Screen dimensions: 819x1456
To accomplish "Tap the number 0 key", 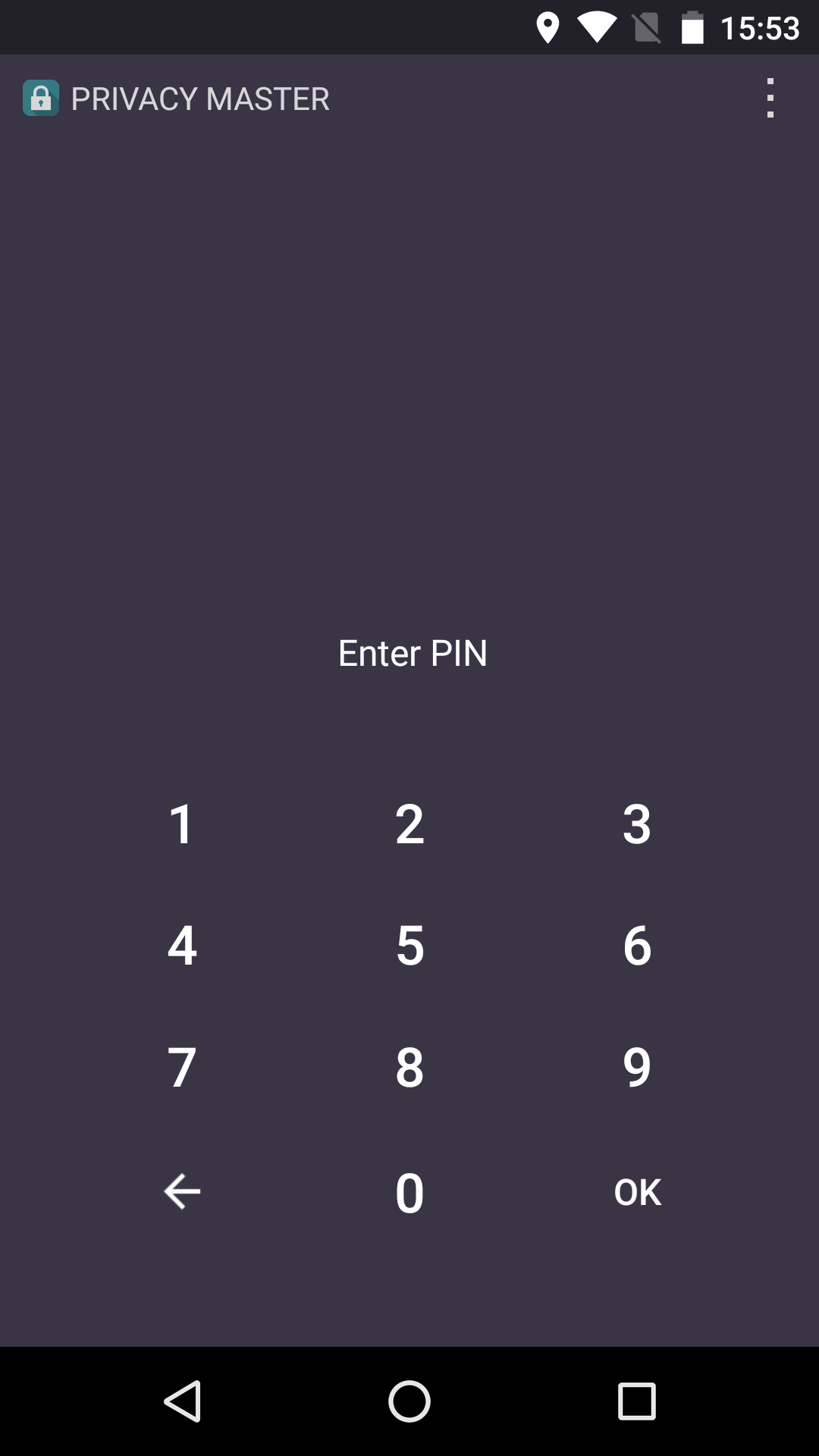I will (x=409, y=1192).
